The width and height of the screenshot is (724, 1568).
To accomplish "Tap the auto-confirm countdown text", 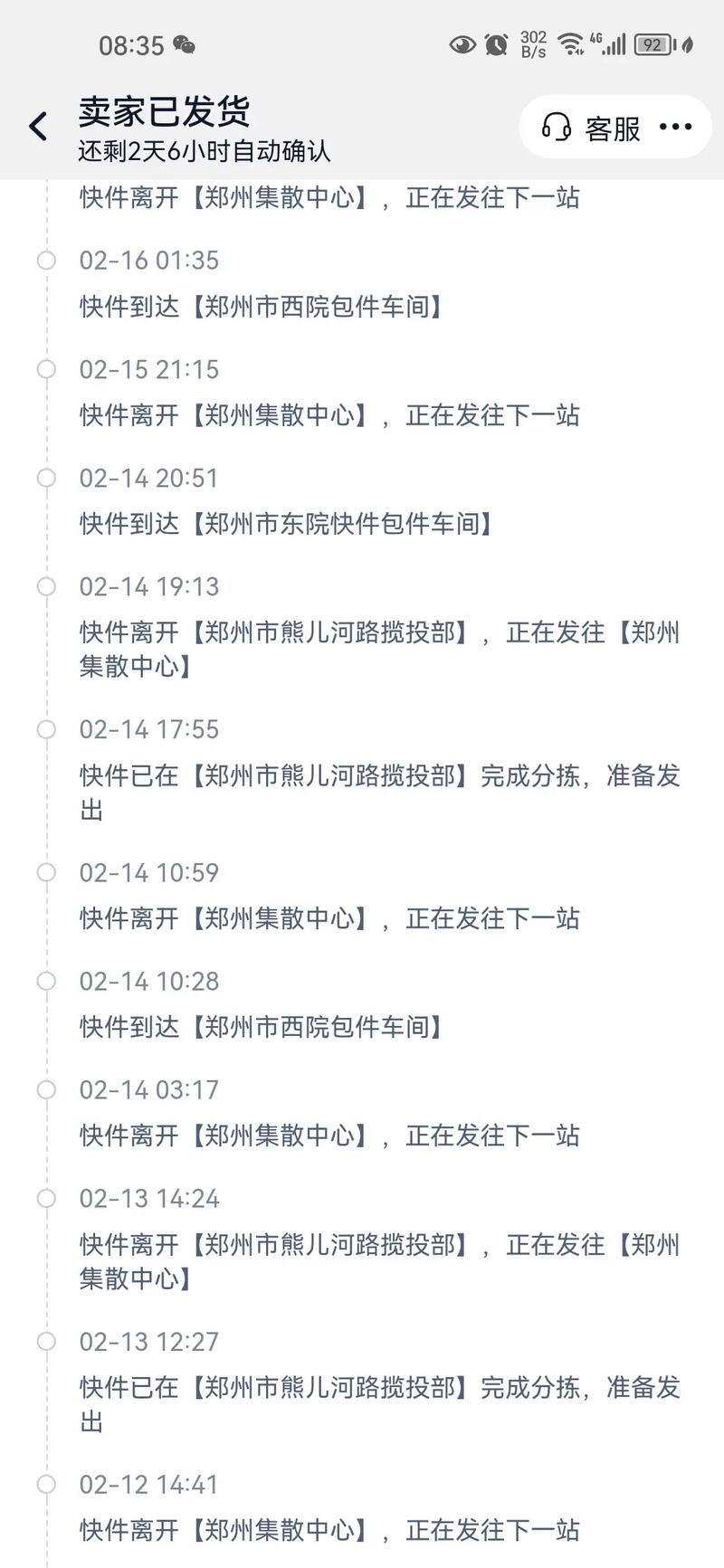I will [203, 153].
